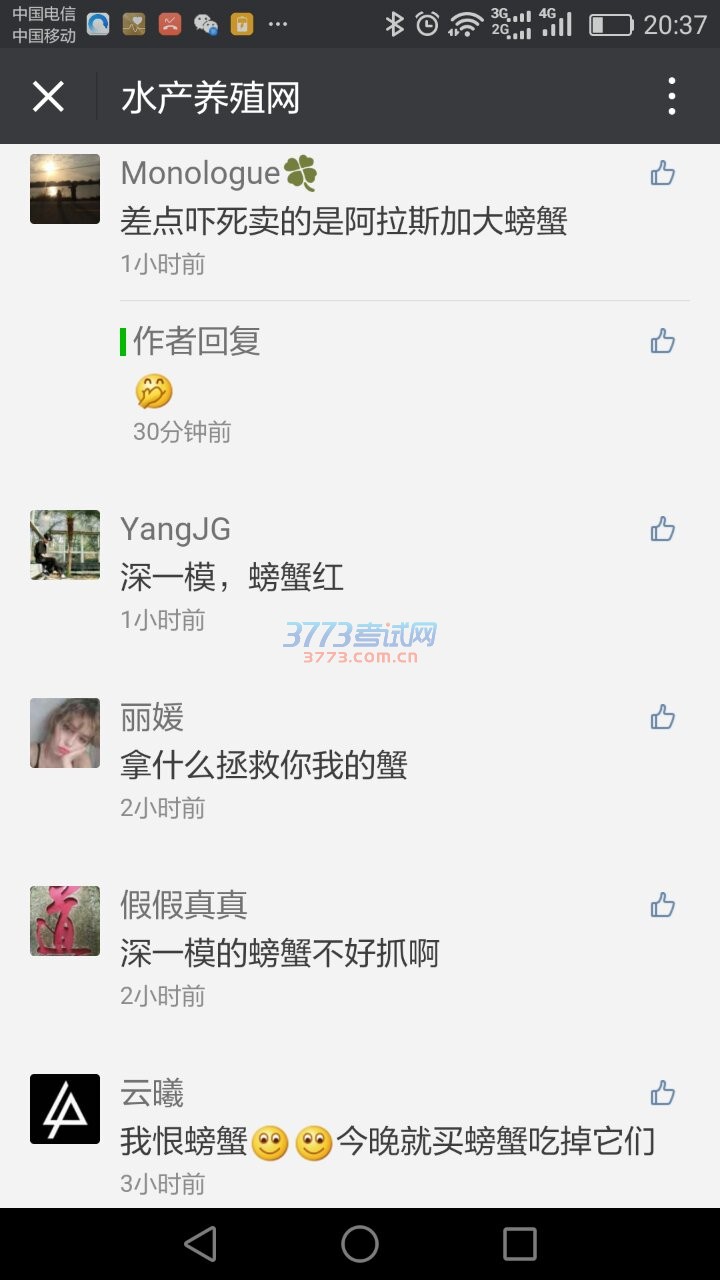Like 假假真真's comment

pyautogui.click(x=663, y=905)
